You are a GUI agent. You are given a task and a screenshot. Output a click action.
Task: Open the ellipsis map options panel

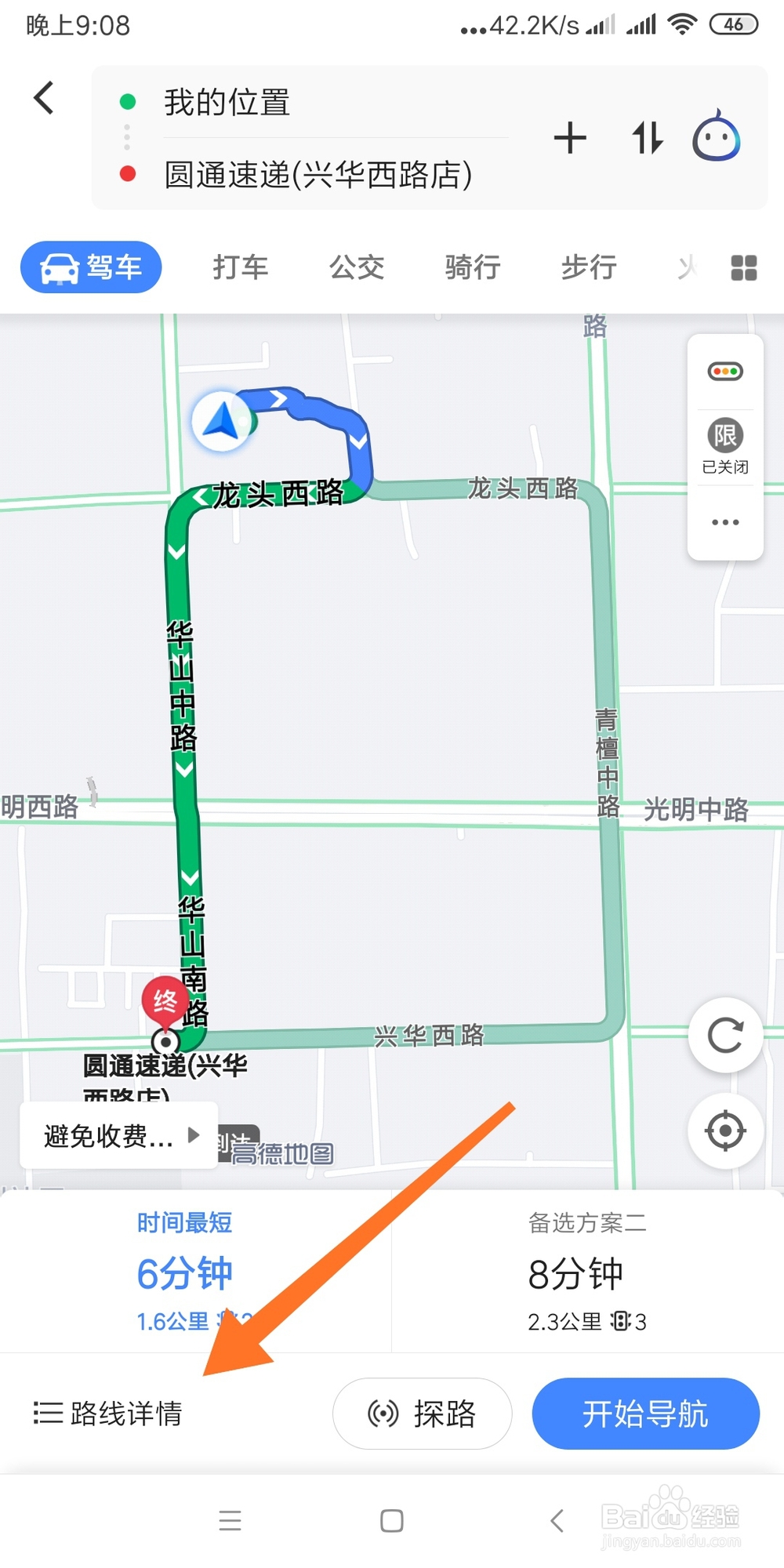pyautogui.click(x=724, y=521)
